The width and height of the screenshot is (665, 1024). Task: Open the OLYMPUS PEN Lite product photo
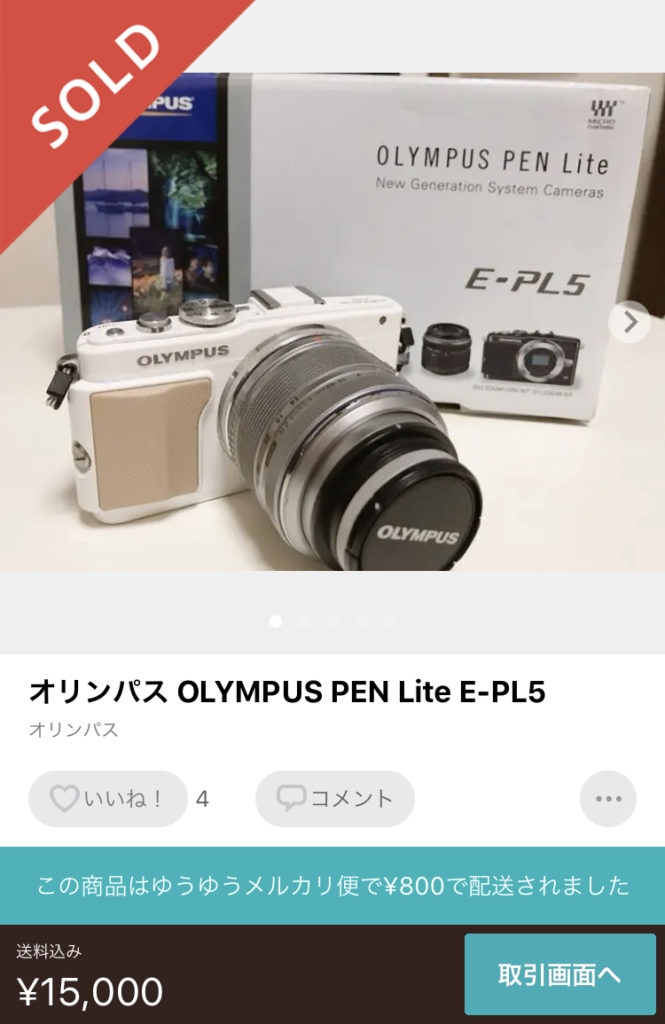pyautogui.click(x=332, y=330)
